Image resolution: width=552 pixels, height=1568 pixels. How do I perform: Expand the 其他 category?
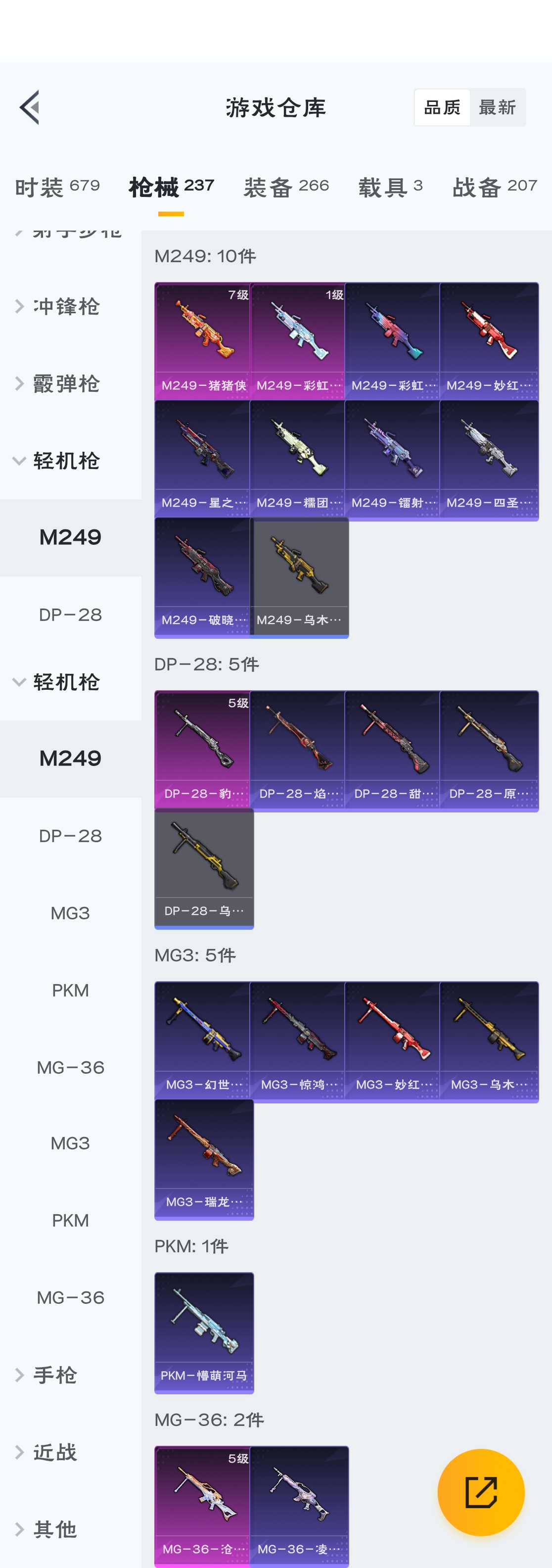55,1529
